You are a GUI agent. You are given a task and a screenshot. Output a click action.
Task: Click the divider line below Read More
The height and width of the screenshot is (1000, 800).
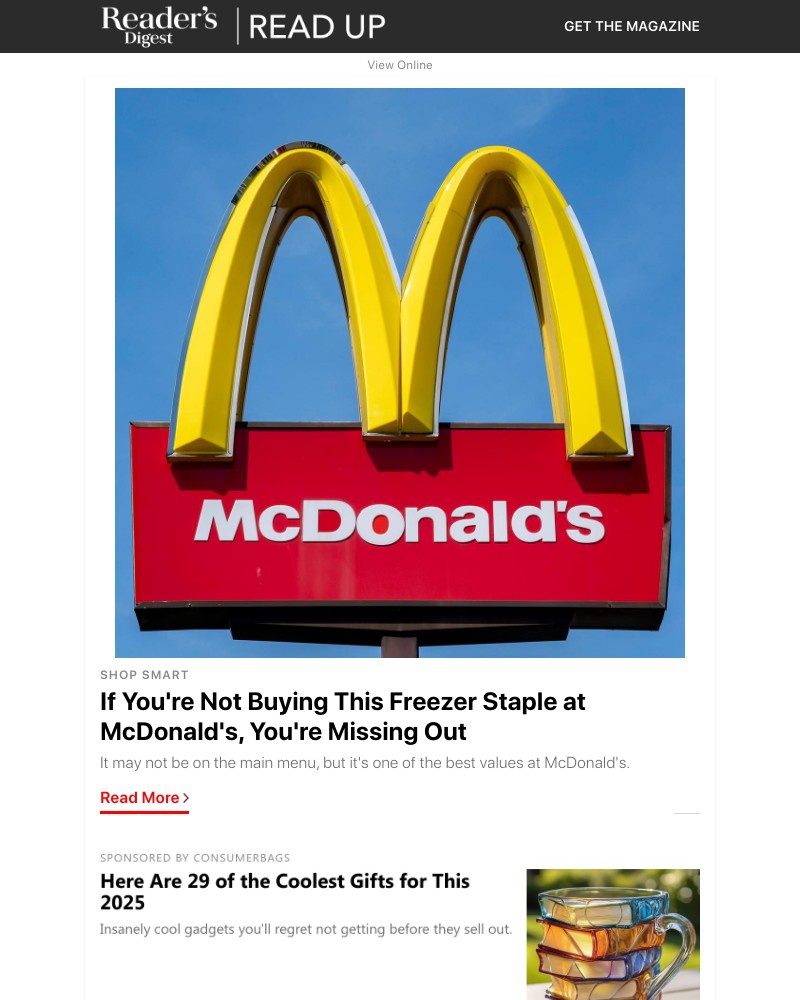click(687, 813)
